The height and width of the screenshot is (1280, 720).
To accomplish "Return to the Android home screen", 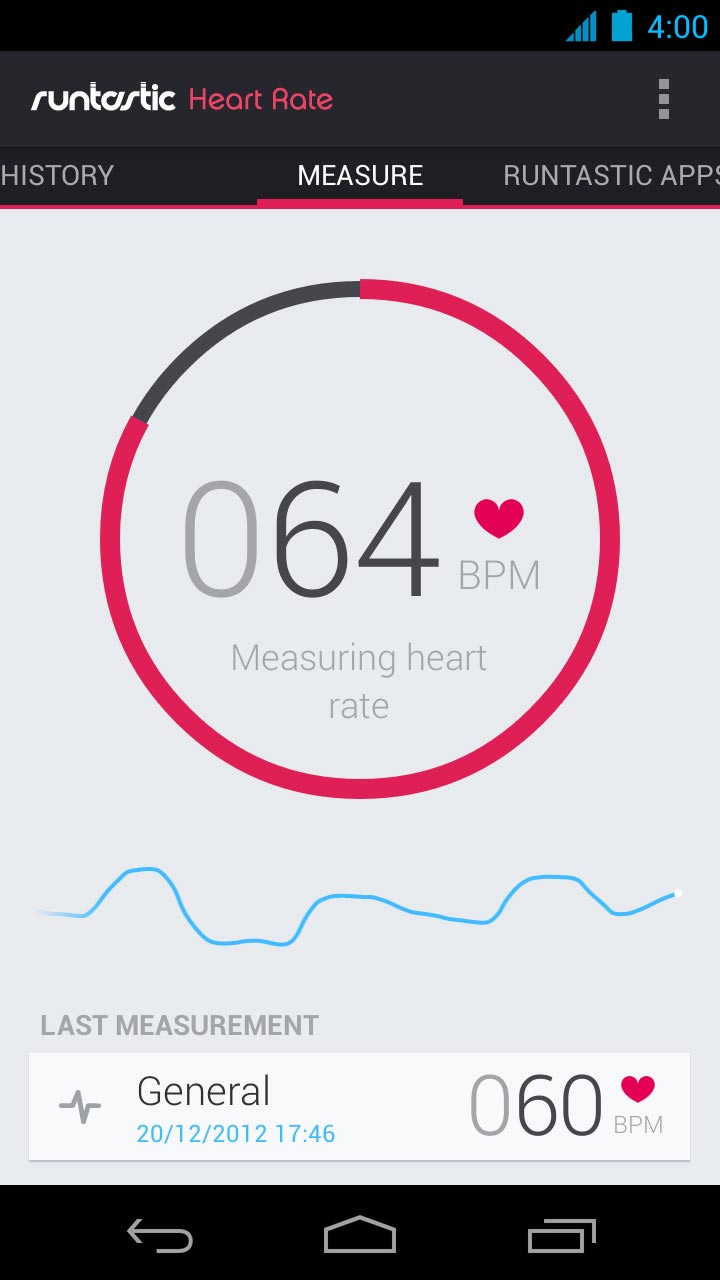I will pyautogui.click(x=360, y=1236).
